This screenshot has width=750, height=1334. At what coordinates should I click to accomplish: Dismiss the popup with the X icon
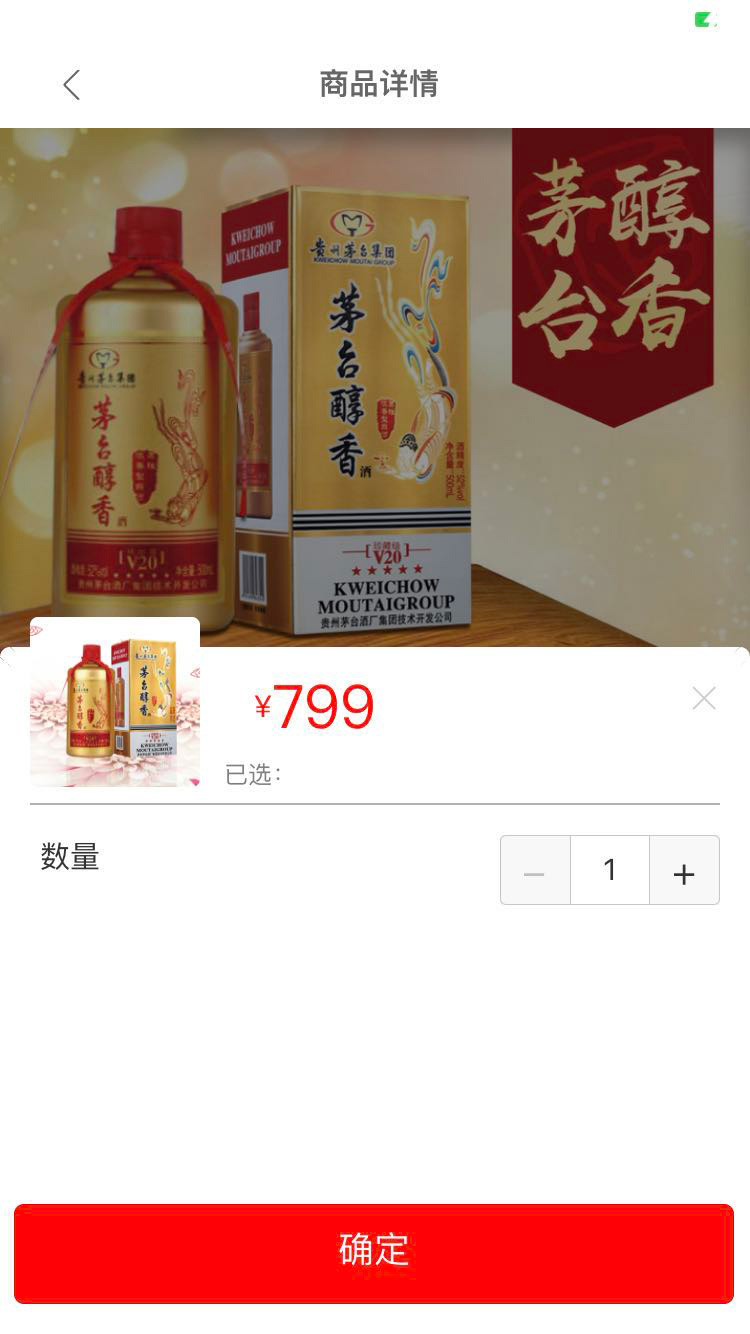point(704,698)
